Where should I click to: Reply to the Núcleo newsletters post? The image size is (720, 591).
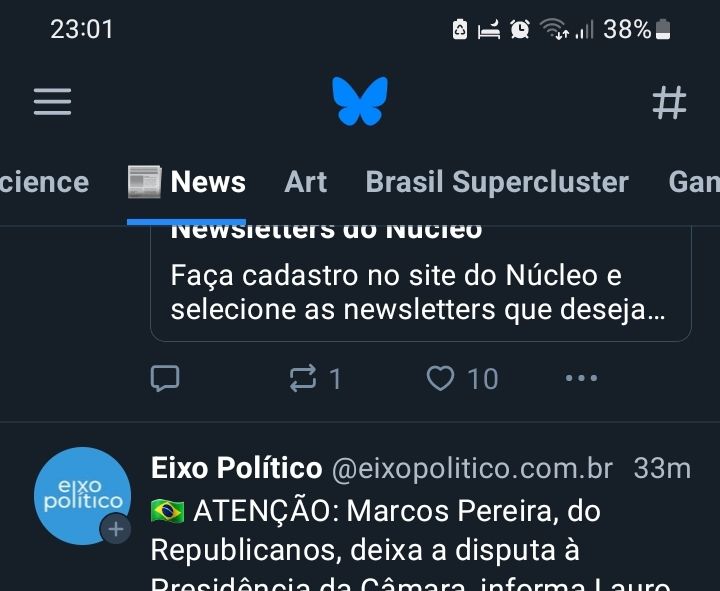pyautogui.click(x=165, y=378)
